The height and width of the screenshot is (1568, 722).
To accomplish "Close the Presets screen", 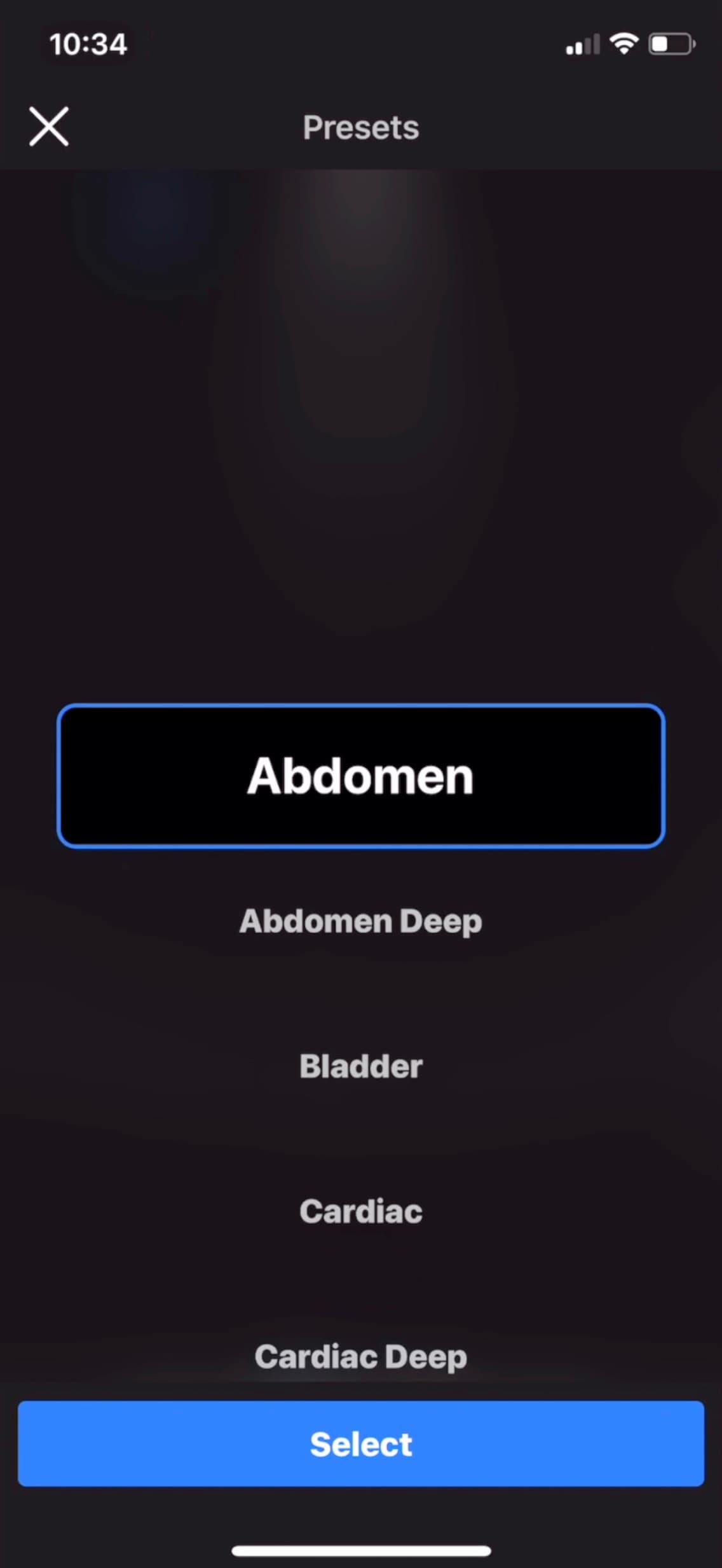I will pyautogui.click(x=49, y=127).
